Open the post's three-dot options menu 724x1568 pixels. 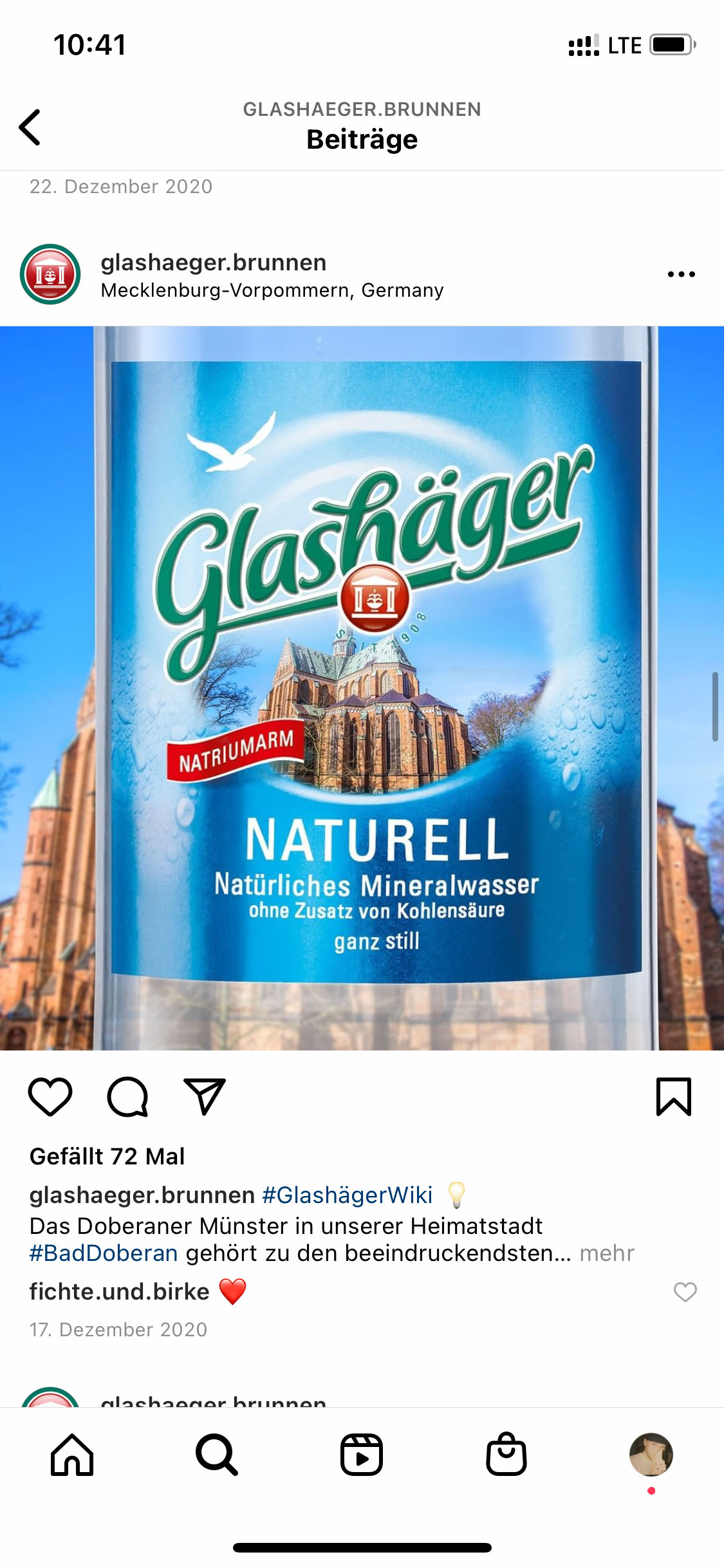[681, 274]
